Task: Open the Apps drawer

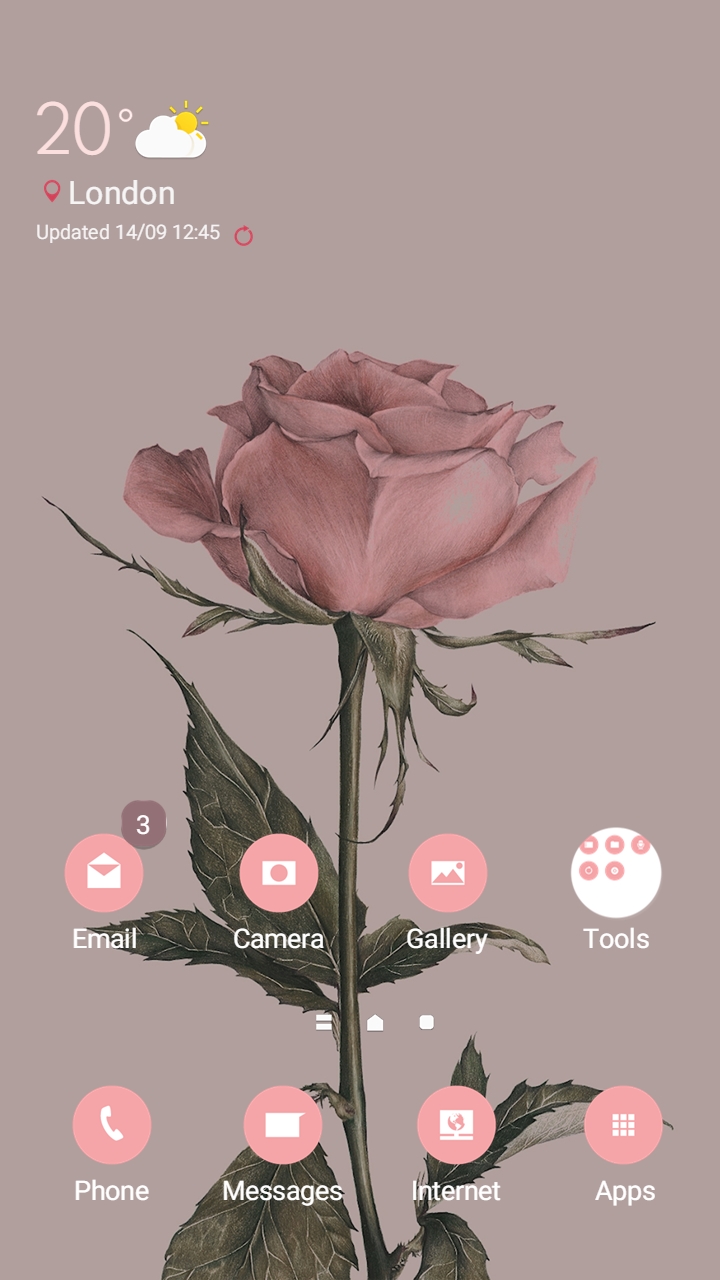Action: (624, 1125)
